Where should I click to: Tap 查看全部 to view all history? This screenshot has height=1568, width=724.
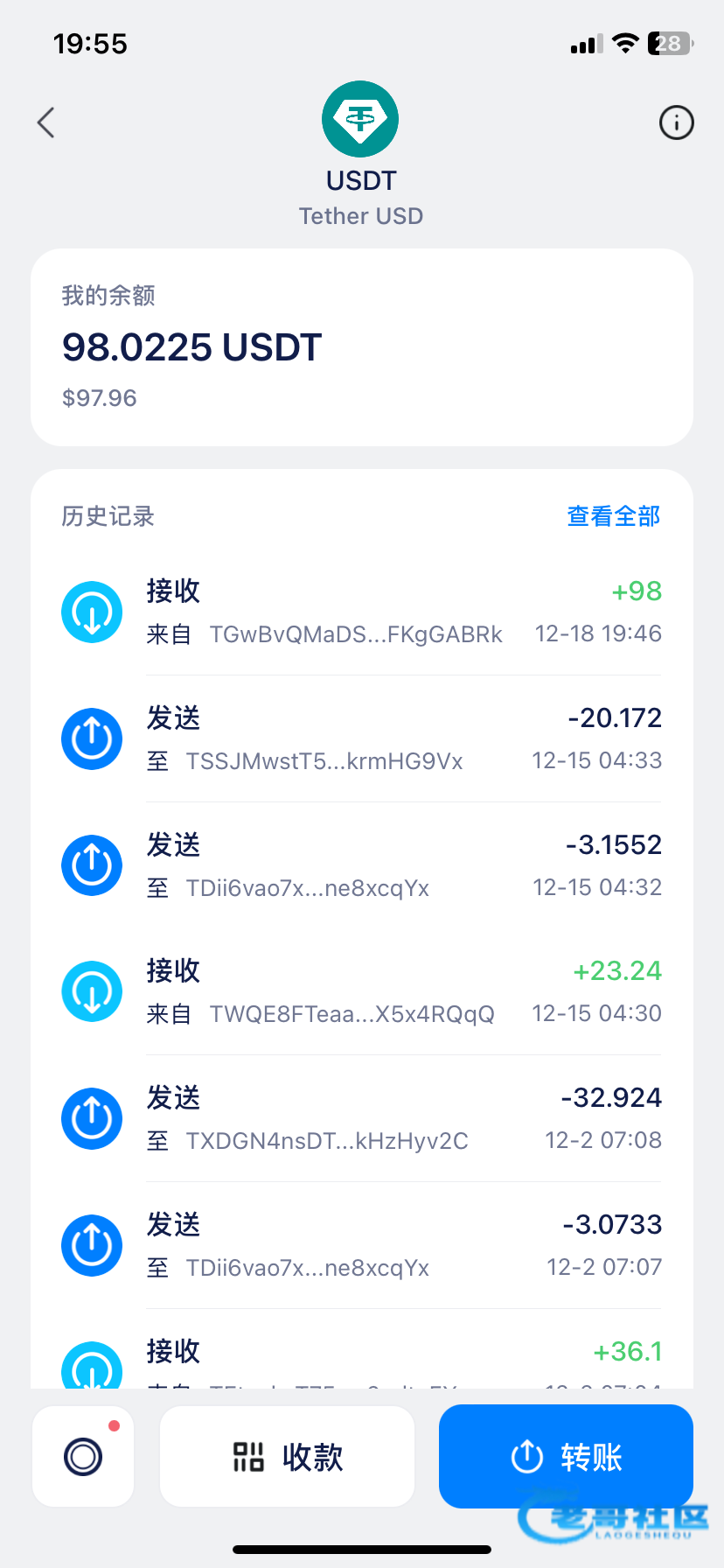coord(613,516)
